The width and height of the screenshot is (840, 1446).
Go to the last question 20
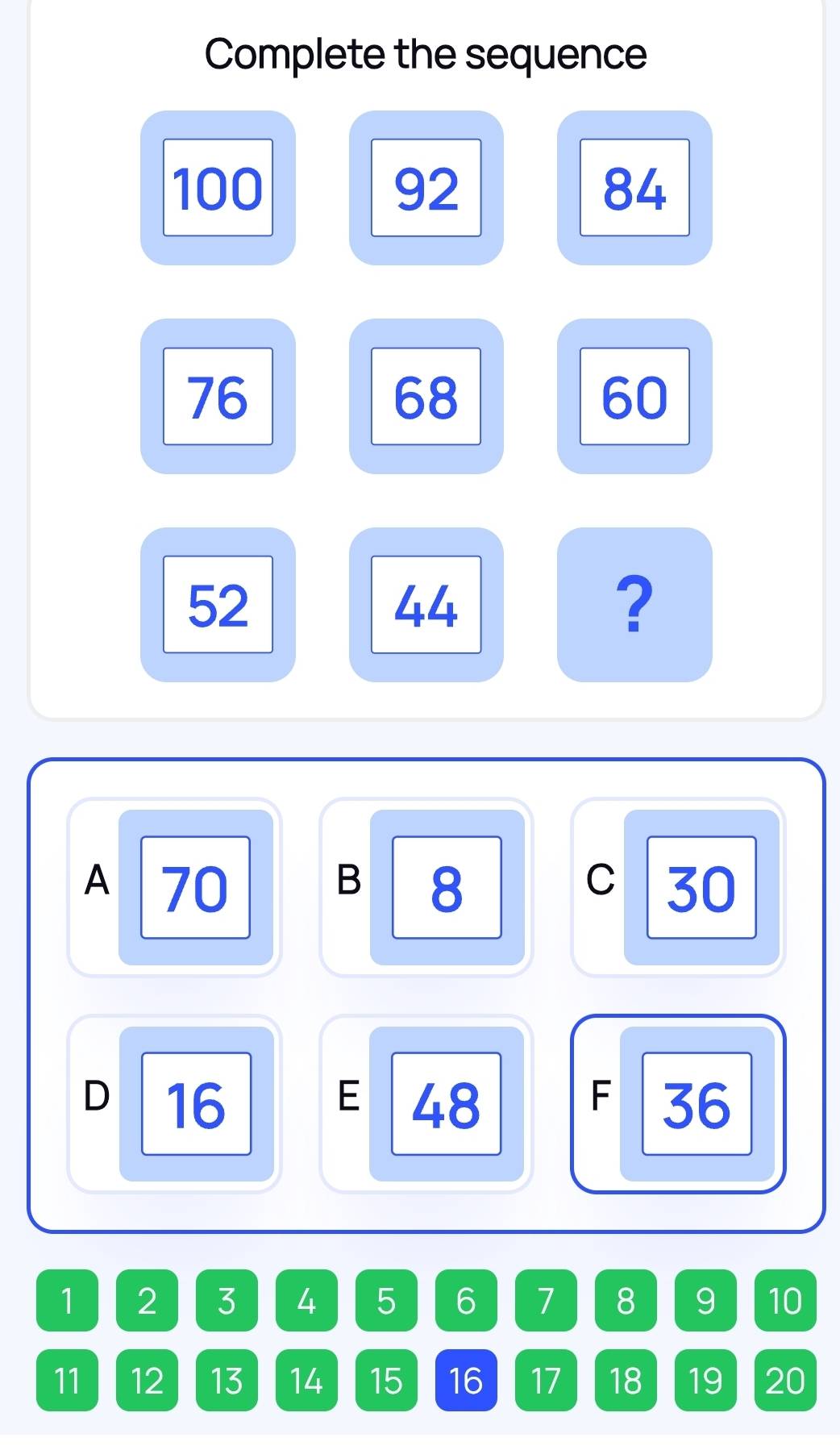click(785, 1380)
